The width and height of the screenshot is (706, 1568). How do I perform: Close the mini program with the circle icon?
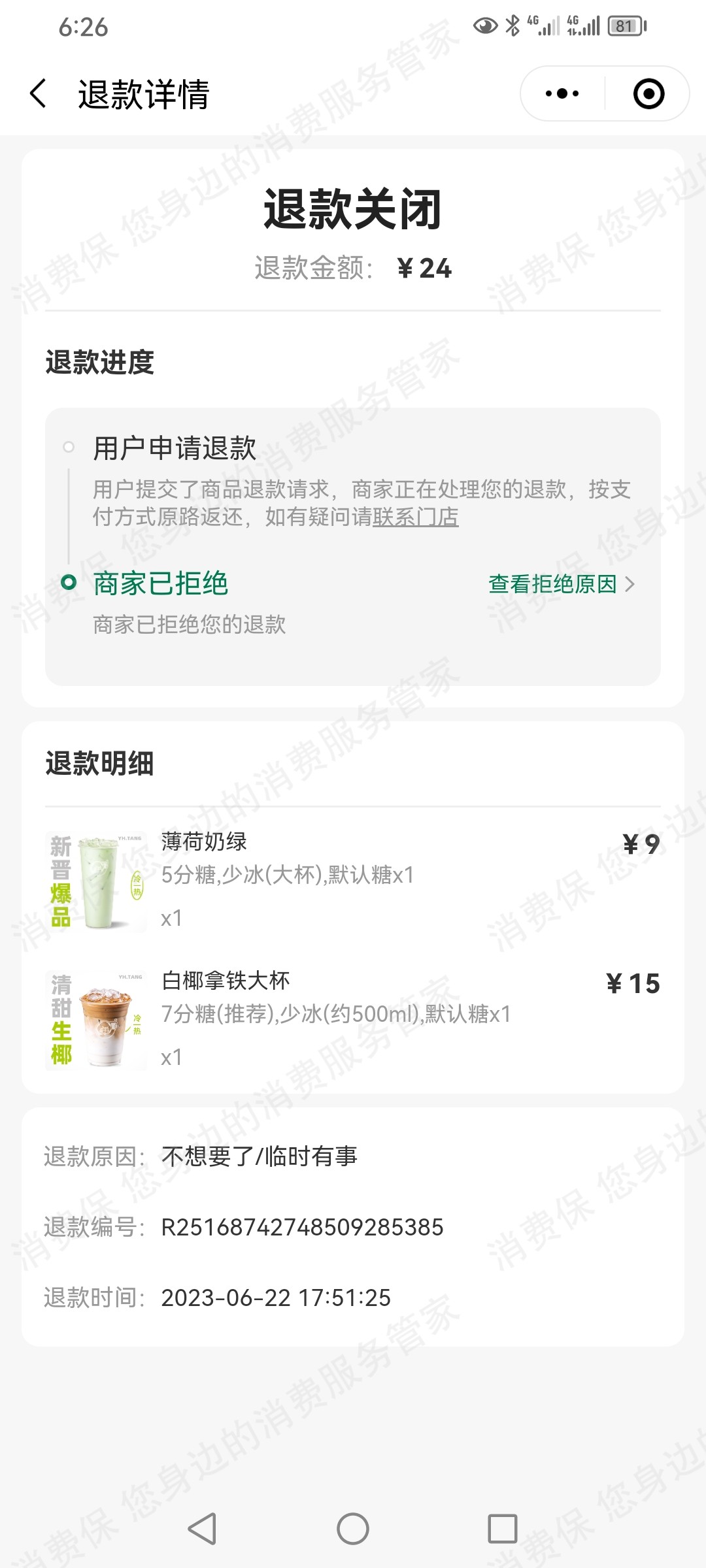pos(648,93)
